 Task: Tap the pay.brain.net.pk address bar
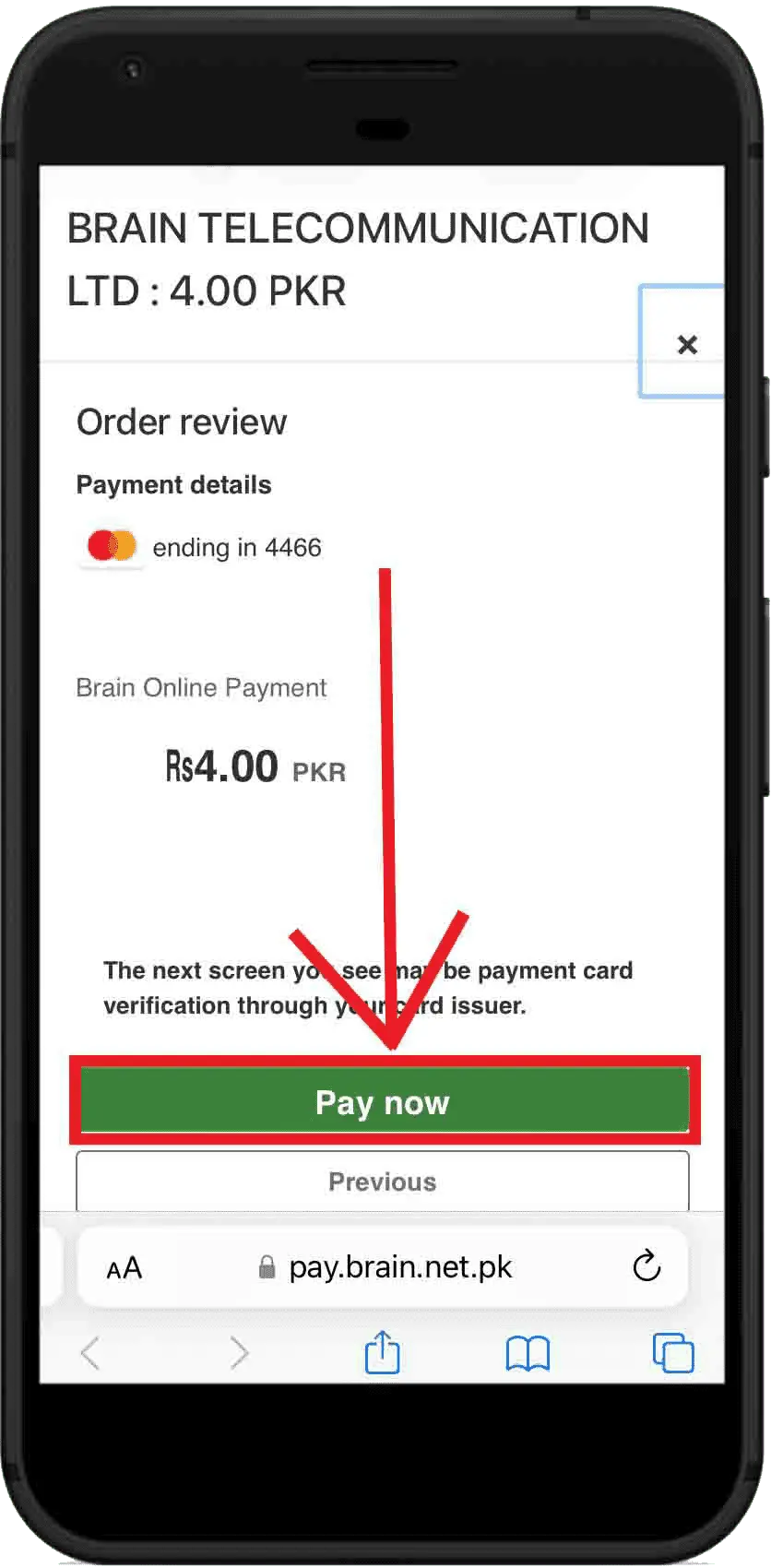pos(398,1267)
